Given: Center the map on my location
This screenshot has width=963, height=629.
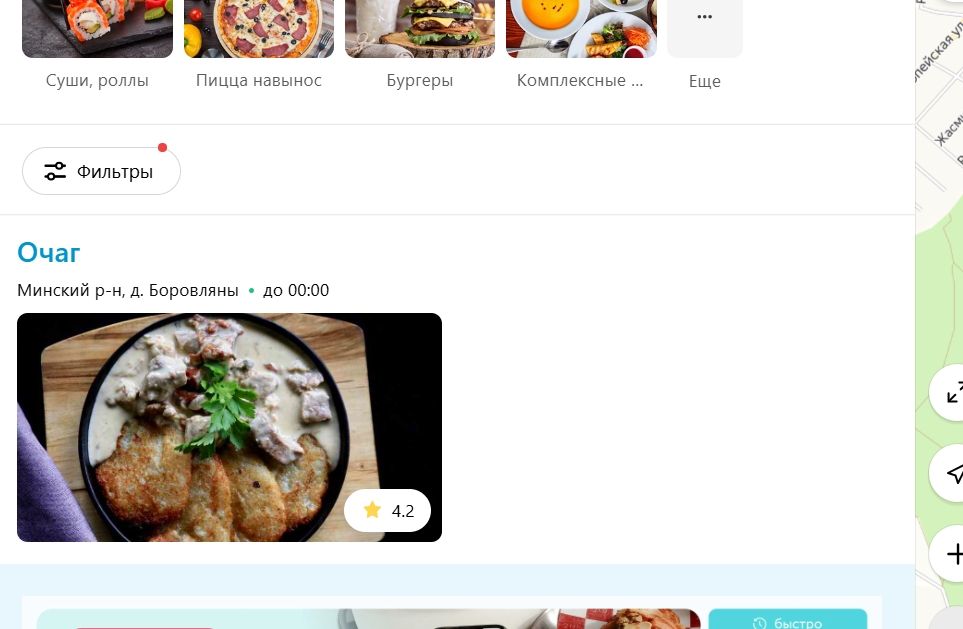Looking at the screenshot, I should tap(951, 473).
